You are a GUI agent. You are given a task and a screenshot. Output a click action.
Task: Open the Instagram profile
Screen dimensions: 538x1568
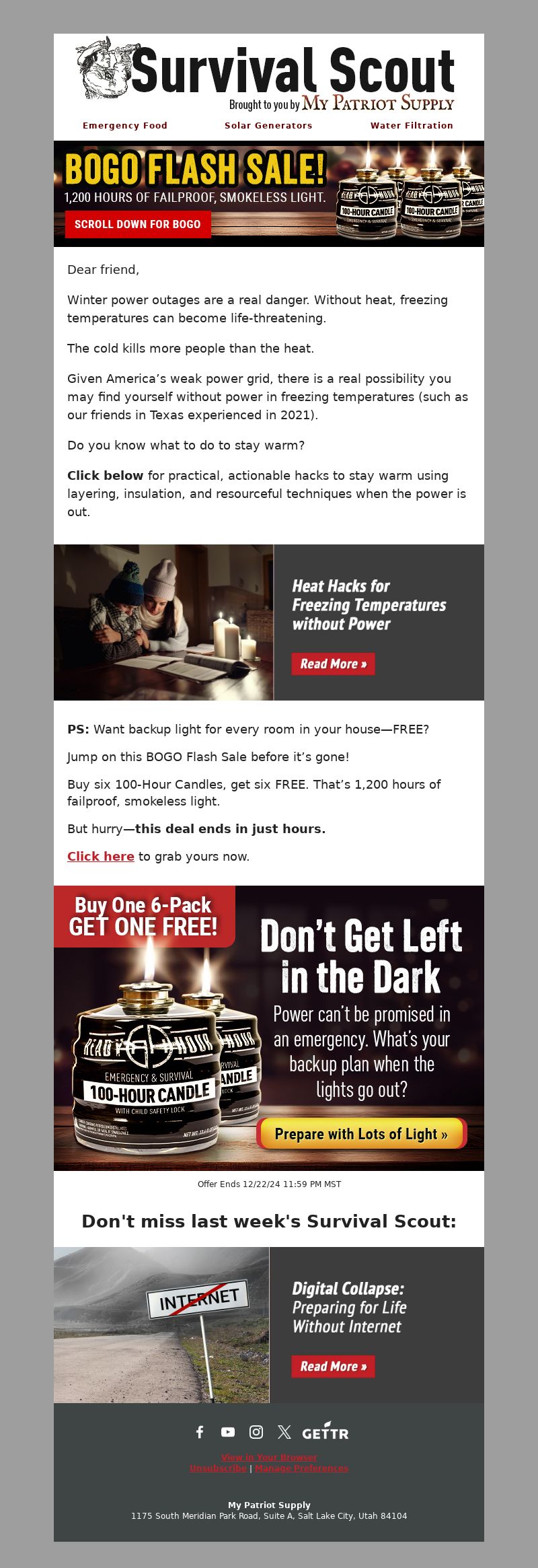click(x=256, y=1432)
